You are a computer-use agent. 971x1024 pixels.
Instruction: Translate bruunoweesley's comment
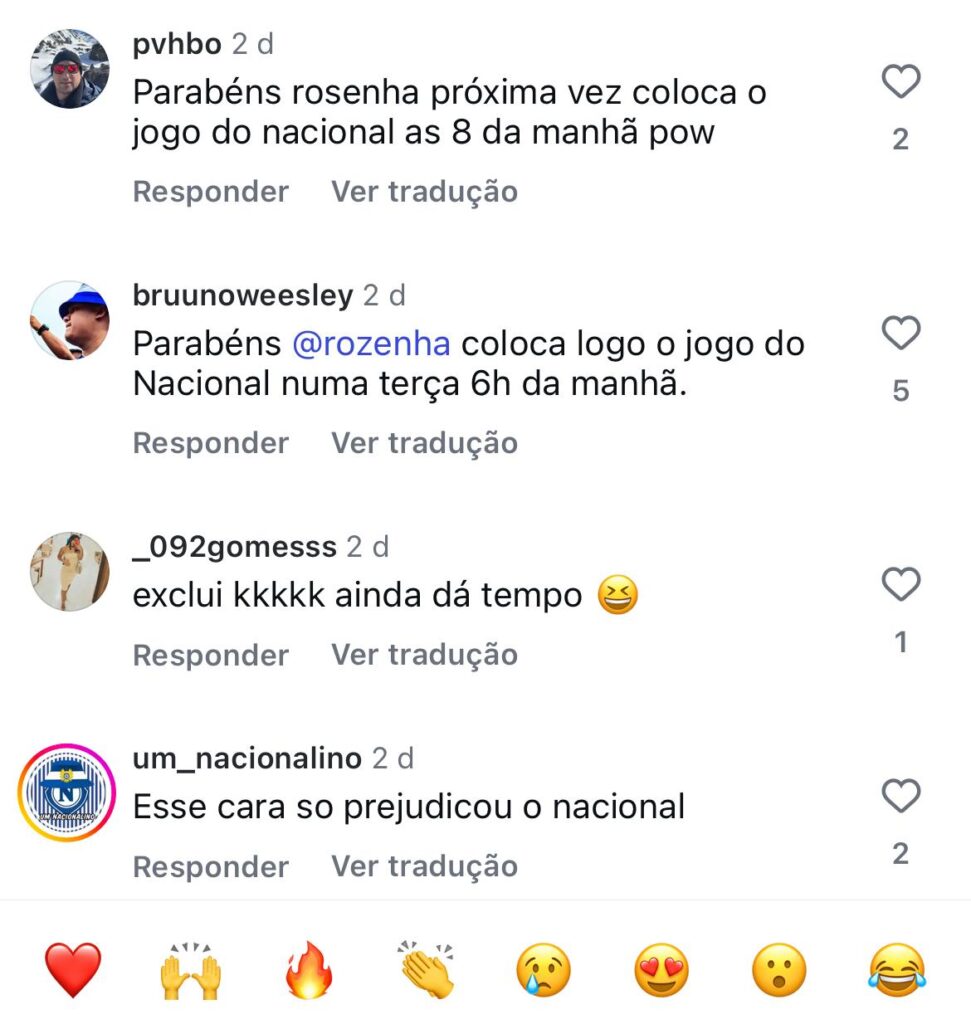tap(424, 442)
